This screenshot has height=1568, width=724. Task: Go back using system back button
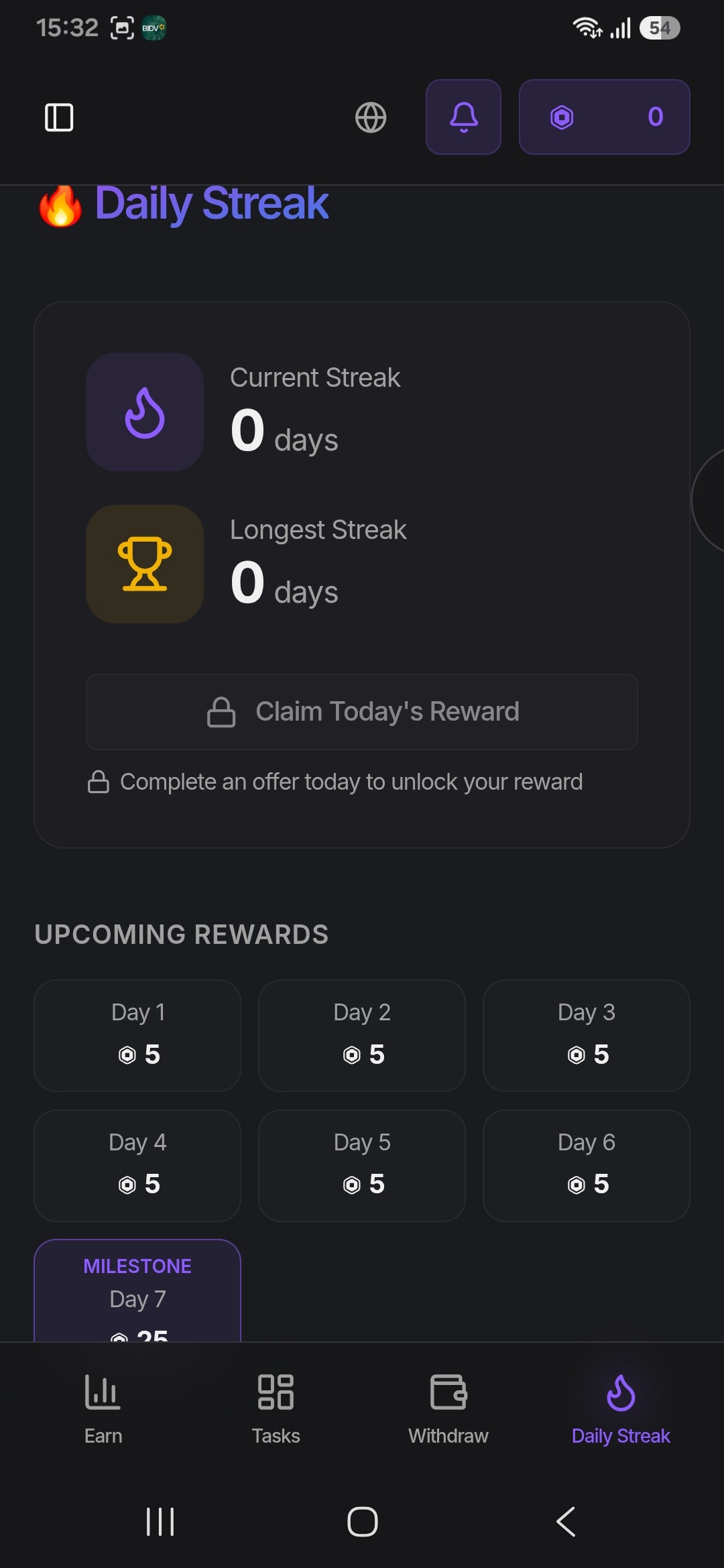[x=566, y=1521]
